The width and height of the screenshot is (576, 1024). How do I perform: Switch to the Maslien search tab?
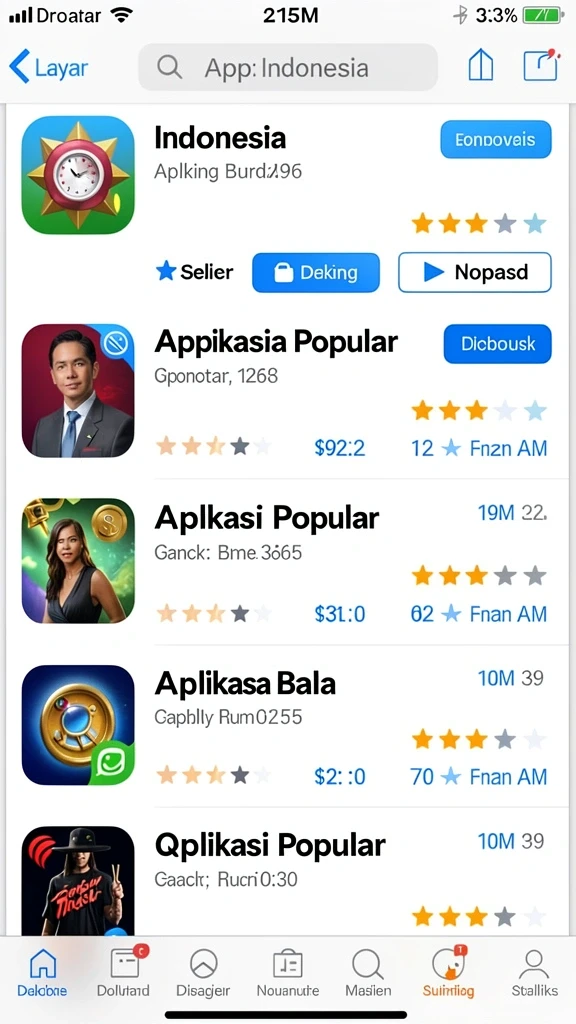click(368, 973)
